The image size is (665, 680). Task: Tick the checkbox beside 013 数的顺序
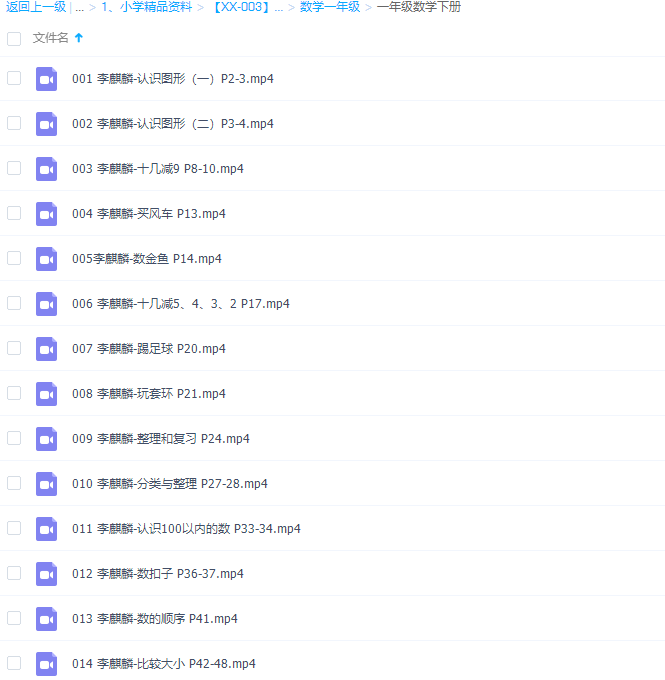tap(14, 618)
